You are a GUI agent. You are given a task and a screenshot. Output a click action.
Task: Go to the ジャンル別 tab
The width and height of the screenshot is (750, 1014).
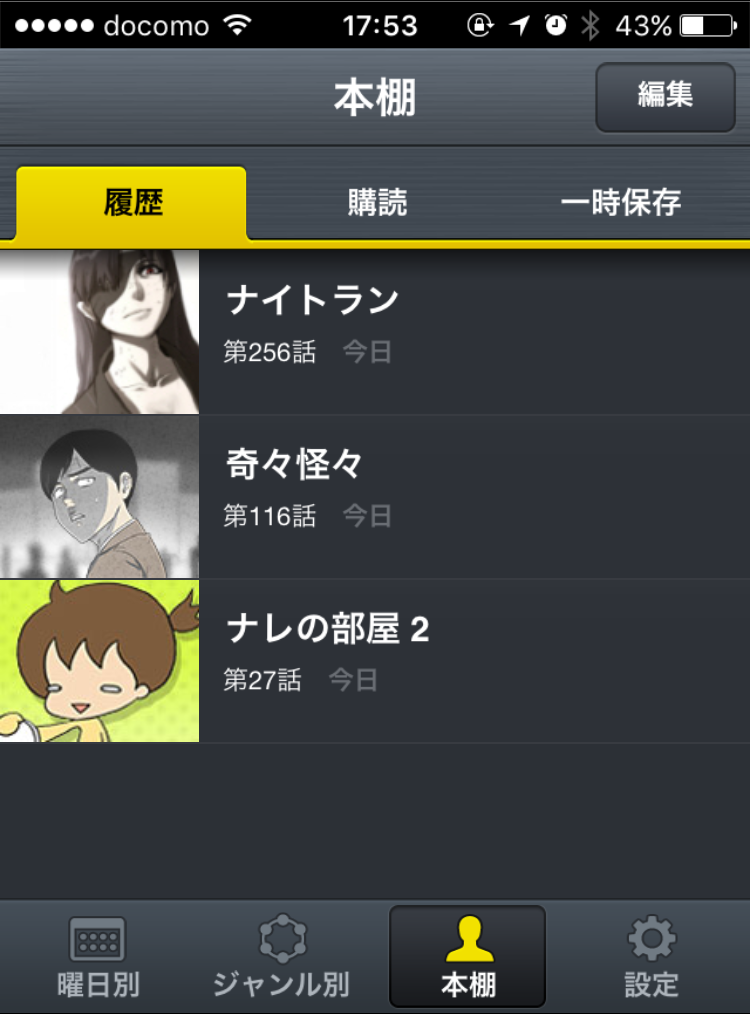click(282, 957)
